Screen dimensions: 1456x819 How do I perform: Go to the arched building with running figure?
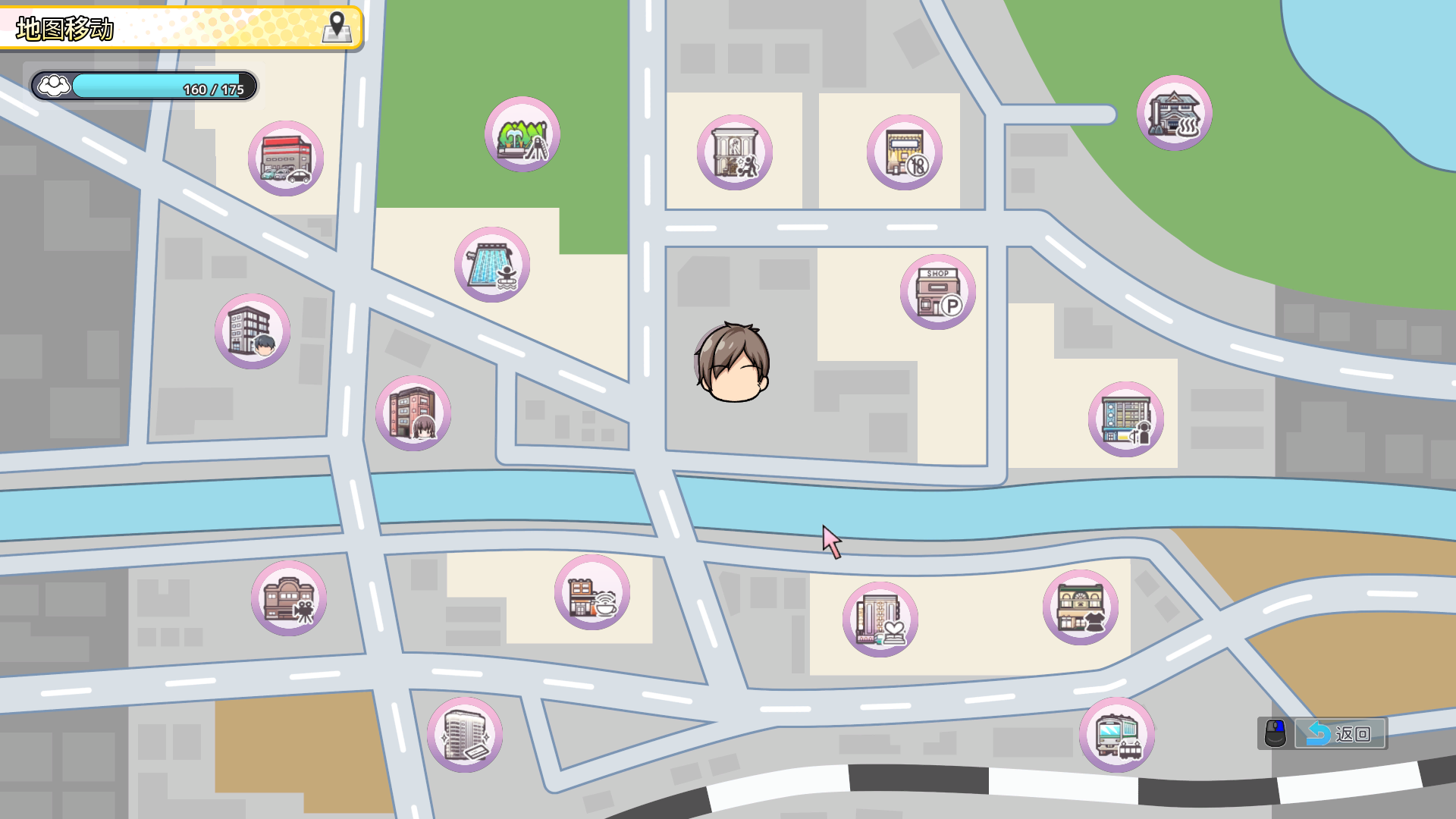click(x=734, y=152)
